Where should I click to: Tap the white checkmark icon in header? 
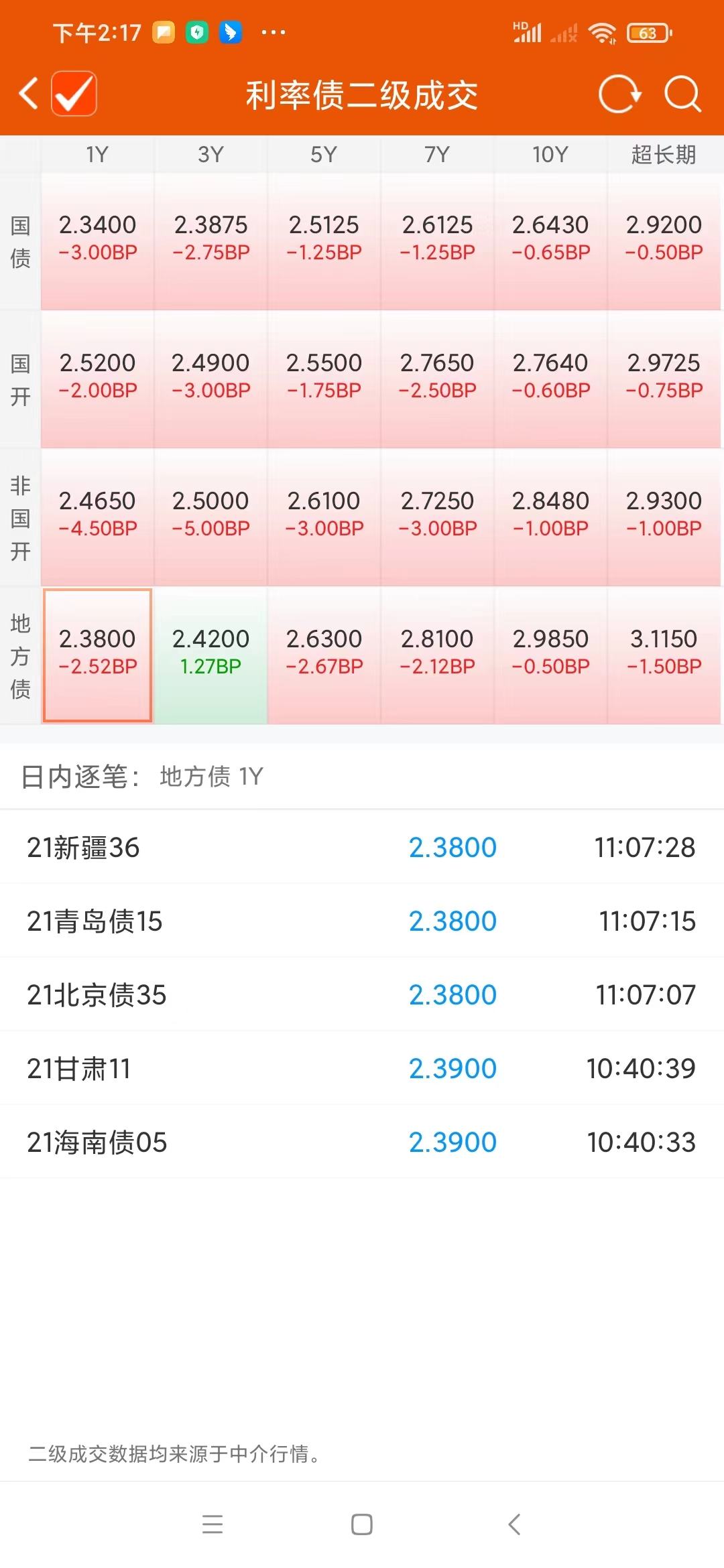click(x=74, y=93)
